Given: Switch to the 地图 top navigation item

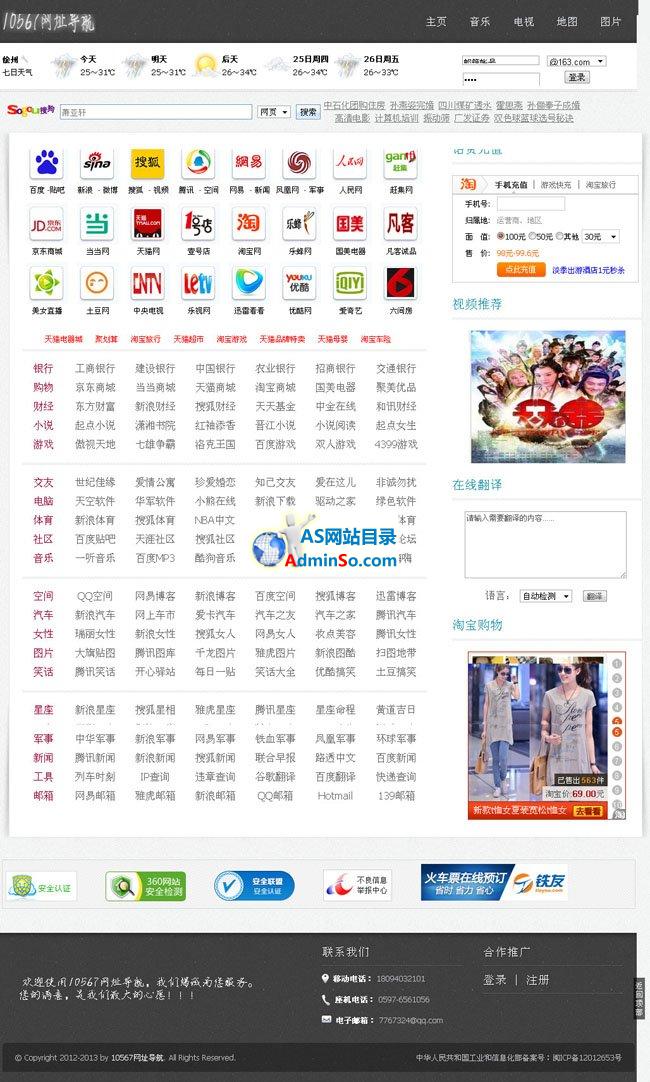Looking at the screenshot, I should click(567, 21).
